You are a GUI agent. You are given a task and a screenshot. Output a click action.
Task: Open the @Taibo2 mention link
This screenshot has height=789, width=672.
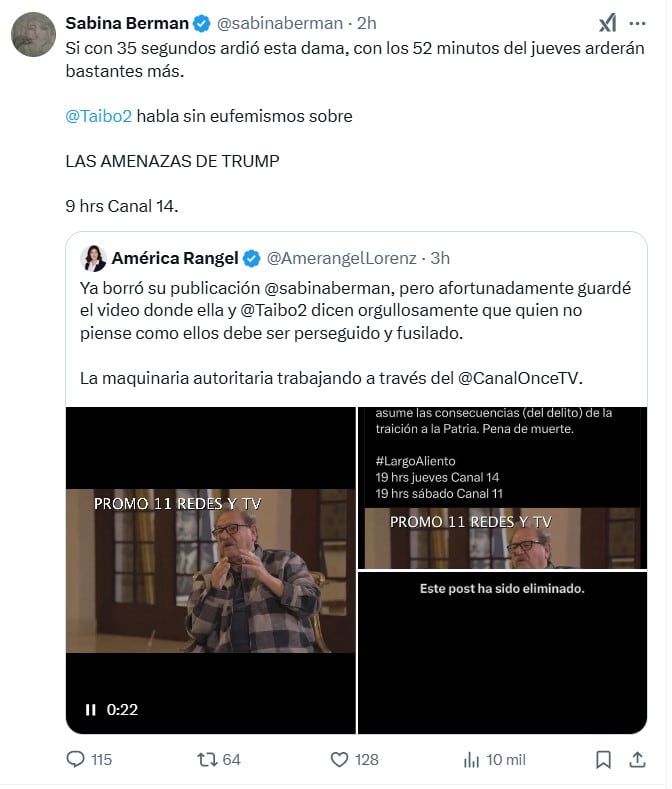(99, 116)
